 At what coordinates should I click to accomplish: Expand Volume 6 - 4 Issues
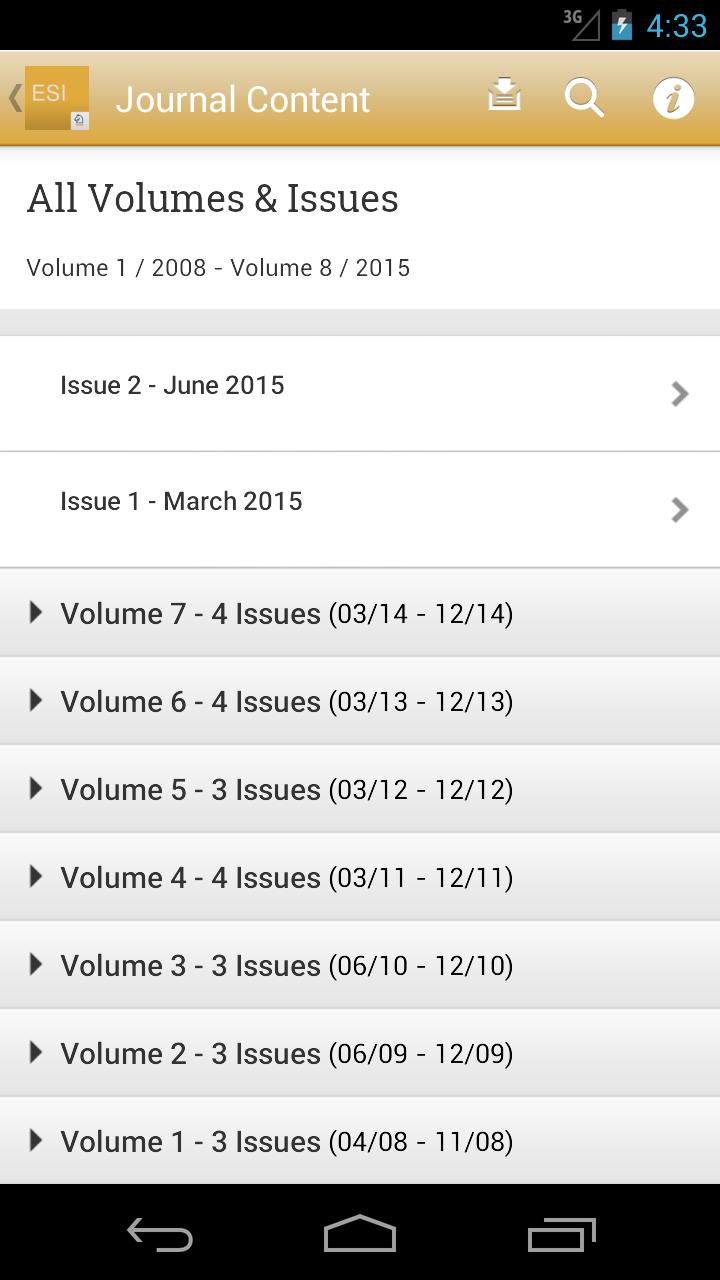tap(360, 701)
